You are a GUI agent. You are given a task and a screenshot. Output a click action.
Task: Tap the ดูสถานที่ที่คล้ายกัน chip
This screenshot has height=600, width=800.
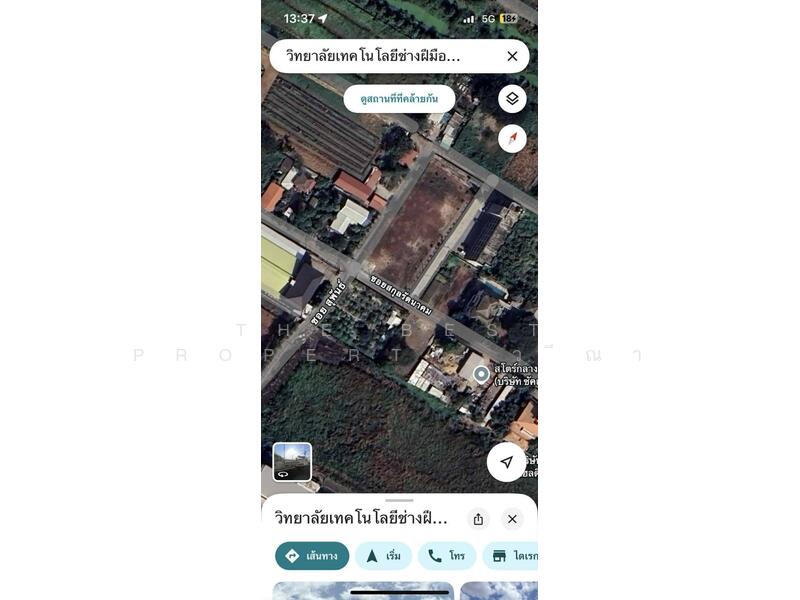[399, 99]
